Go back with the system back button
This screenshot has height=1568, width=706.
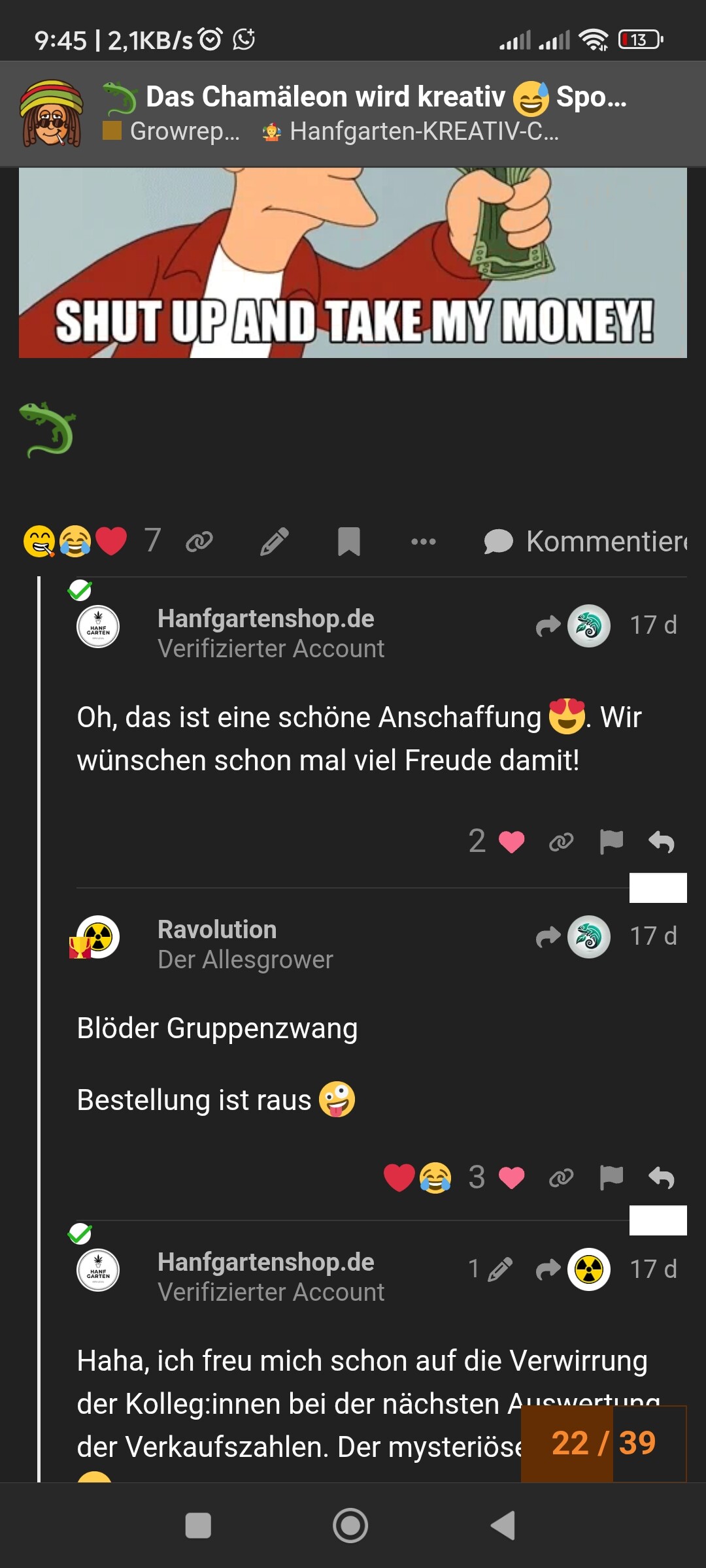tap(503, 1526)
